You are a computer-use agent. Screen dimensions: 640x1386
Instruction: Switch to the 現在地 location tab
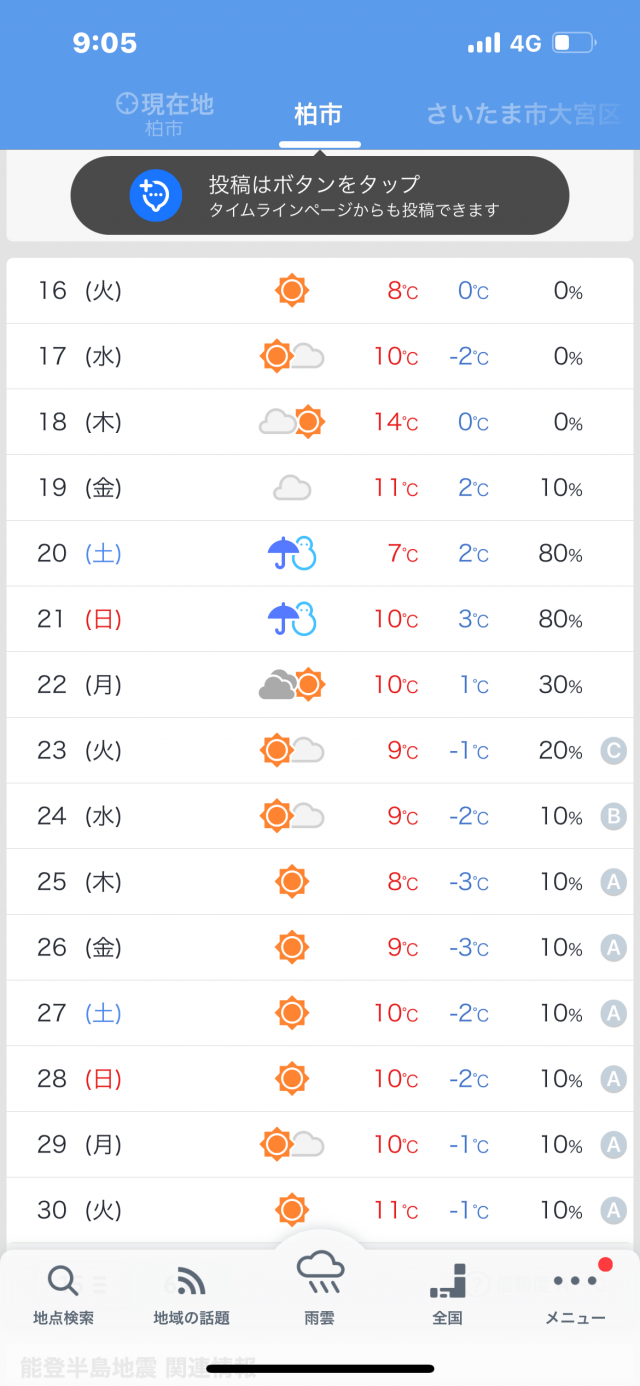pos(165,113)
